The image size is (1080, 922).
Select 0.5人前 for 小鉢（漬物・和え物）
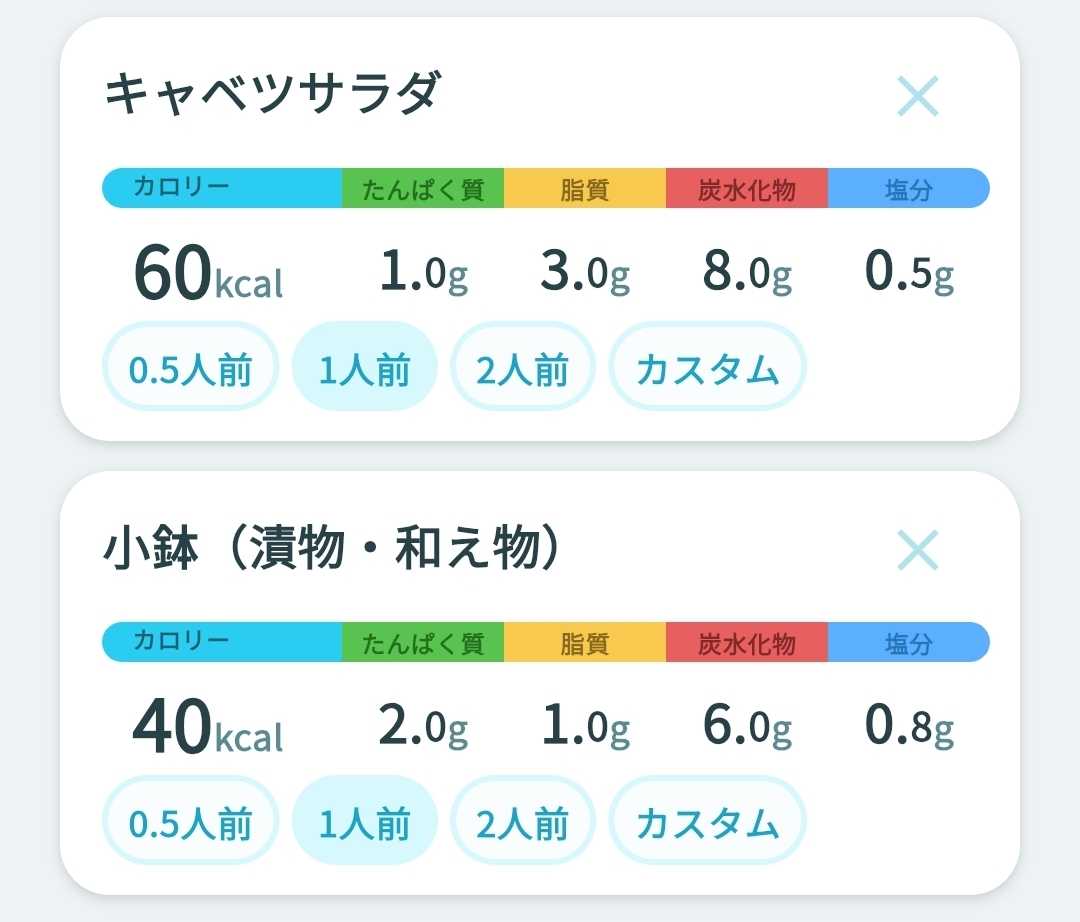point(190,820)
